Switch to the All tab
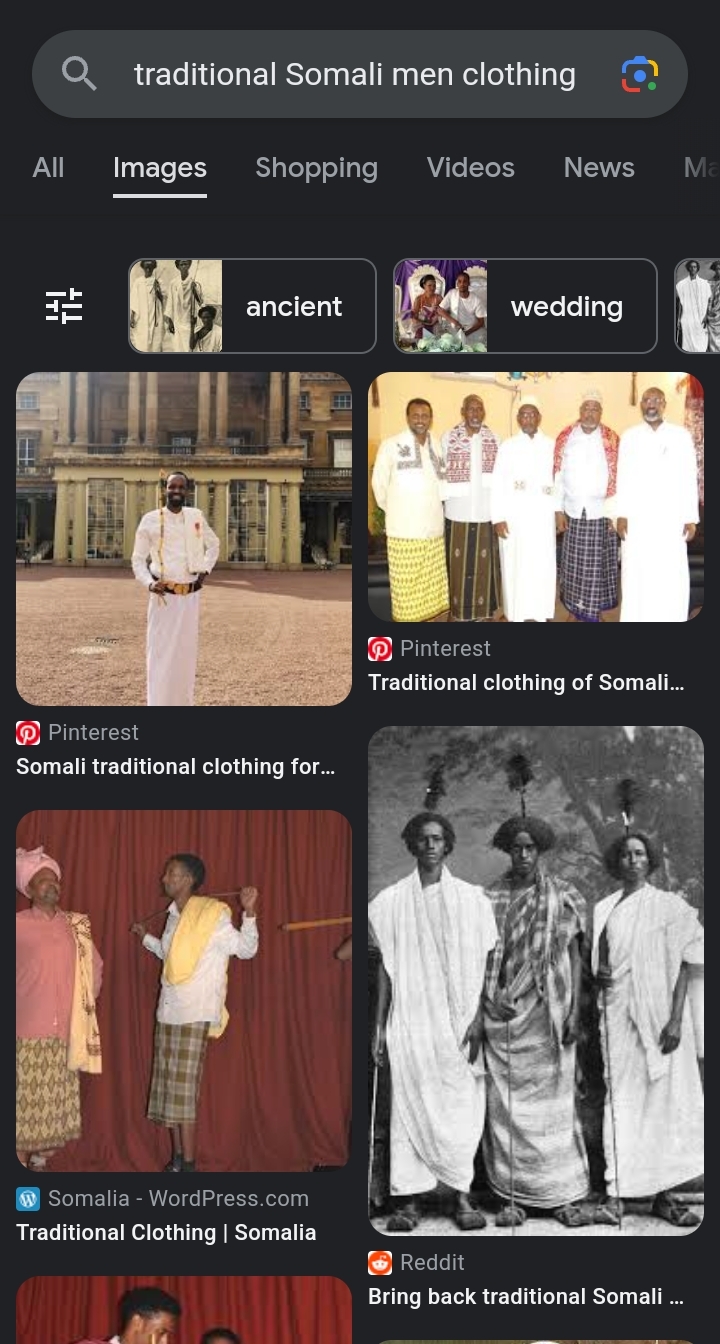Image resolution: width=720 pixels, height=1344 pixels. (x=48, y=168)
